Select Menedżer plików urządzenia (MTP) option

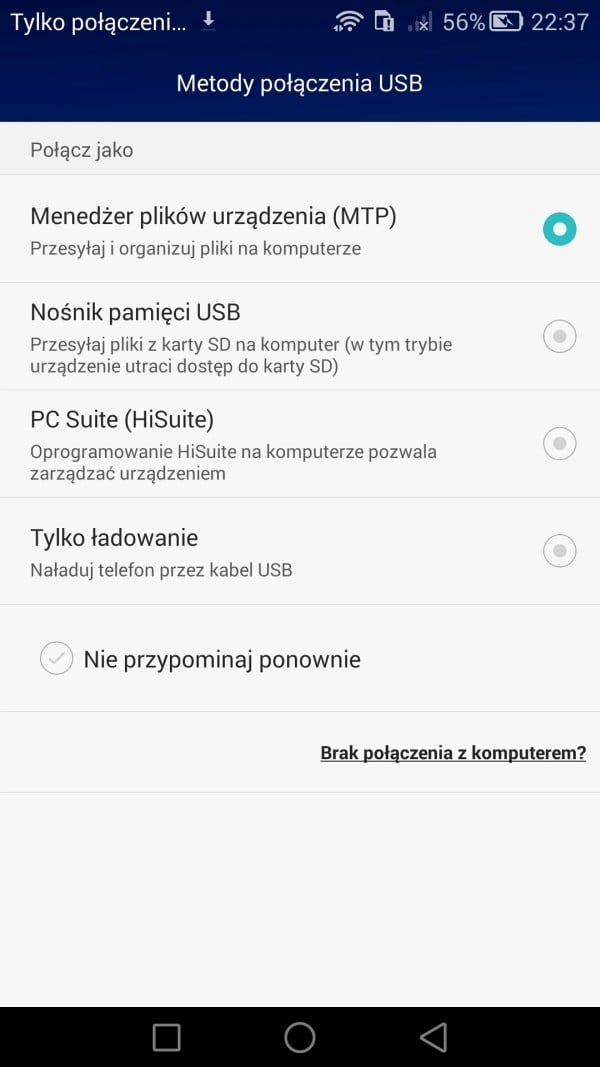click(300, 229)
